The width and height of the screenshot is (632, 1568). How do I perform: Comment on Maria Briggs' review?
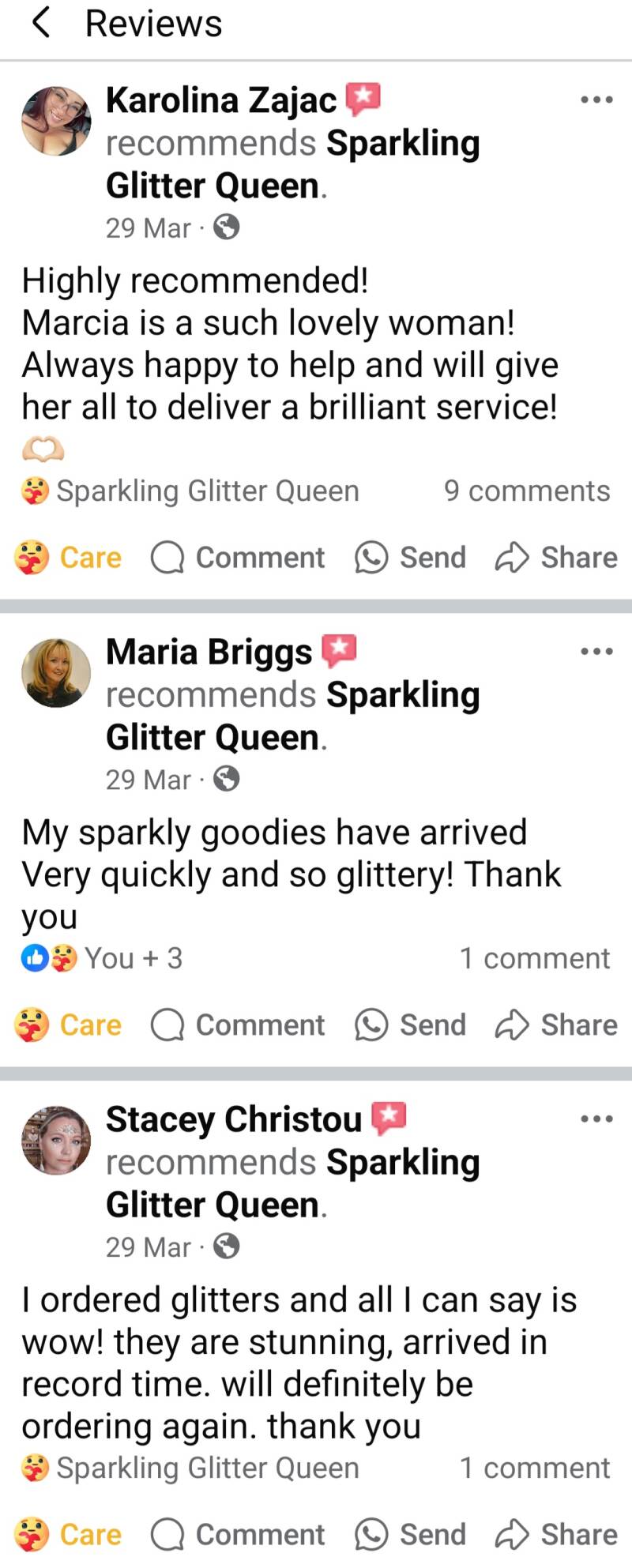pyautogui.click(x=238, y=1025)
